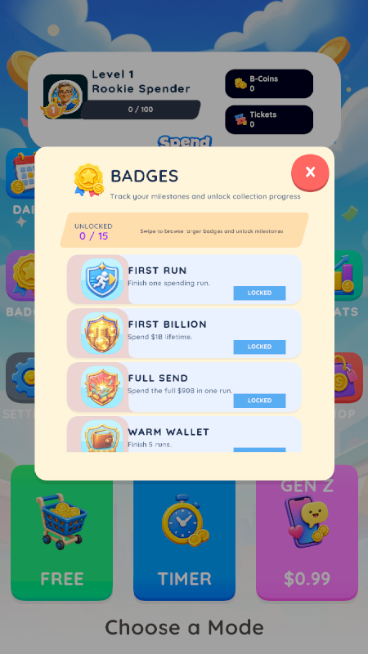368x654 pixels.
Task: Open the First Billion badge card
Action: tap(184, 333)
